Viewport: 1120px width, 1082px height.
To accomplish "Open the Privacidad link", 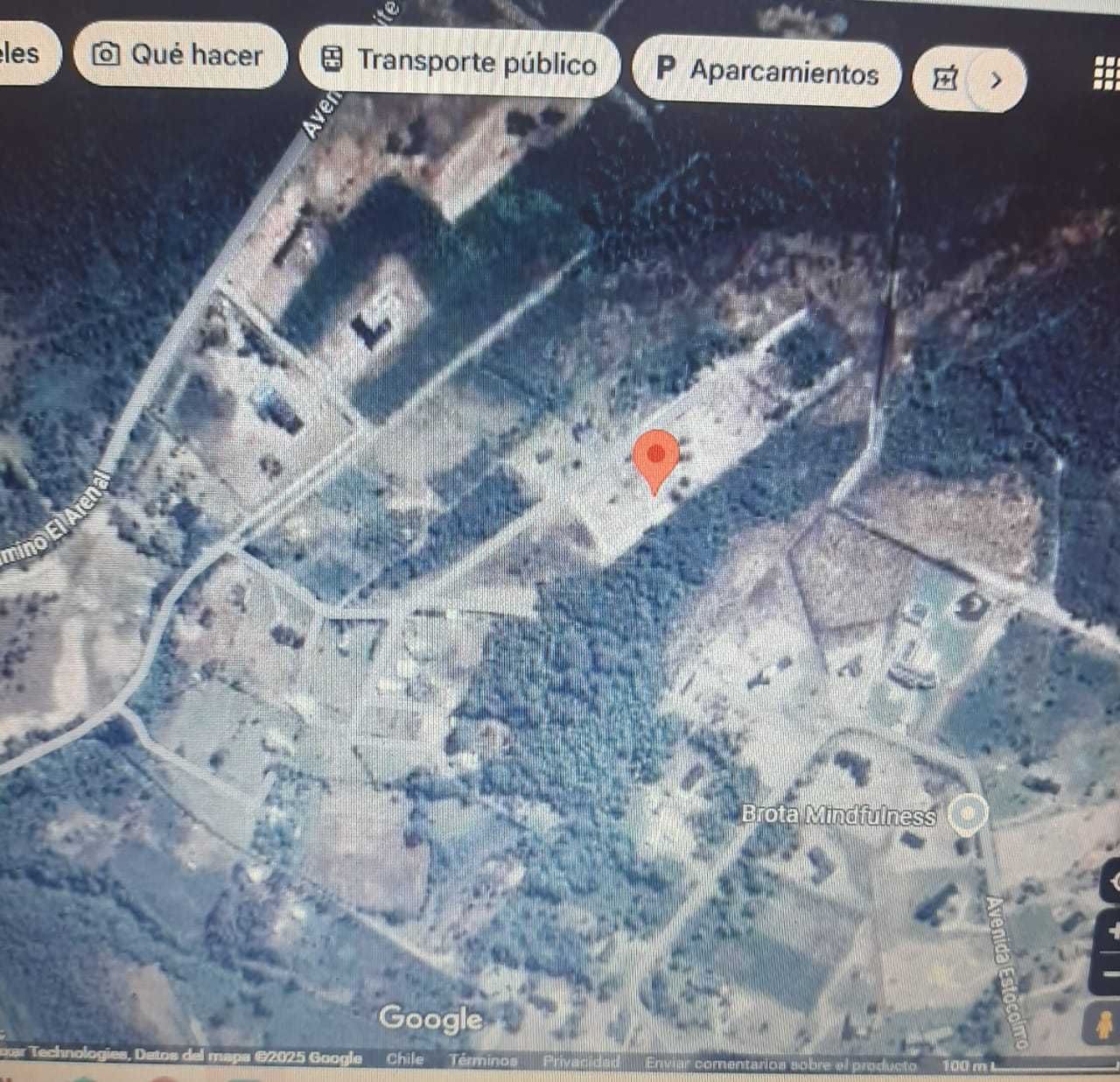I will [581, 1062].
